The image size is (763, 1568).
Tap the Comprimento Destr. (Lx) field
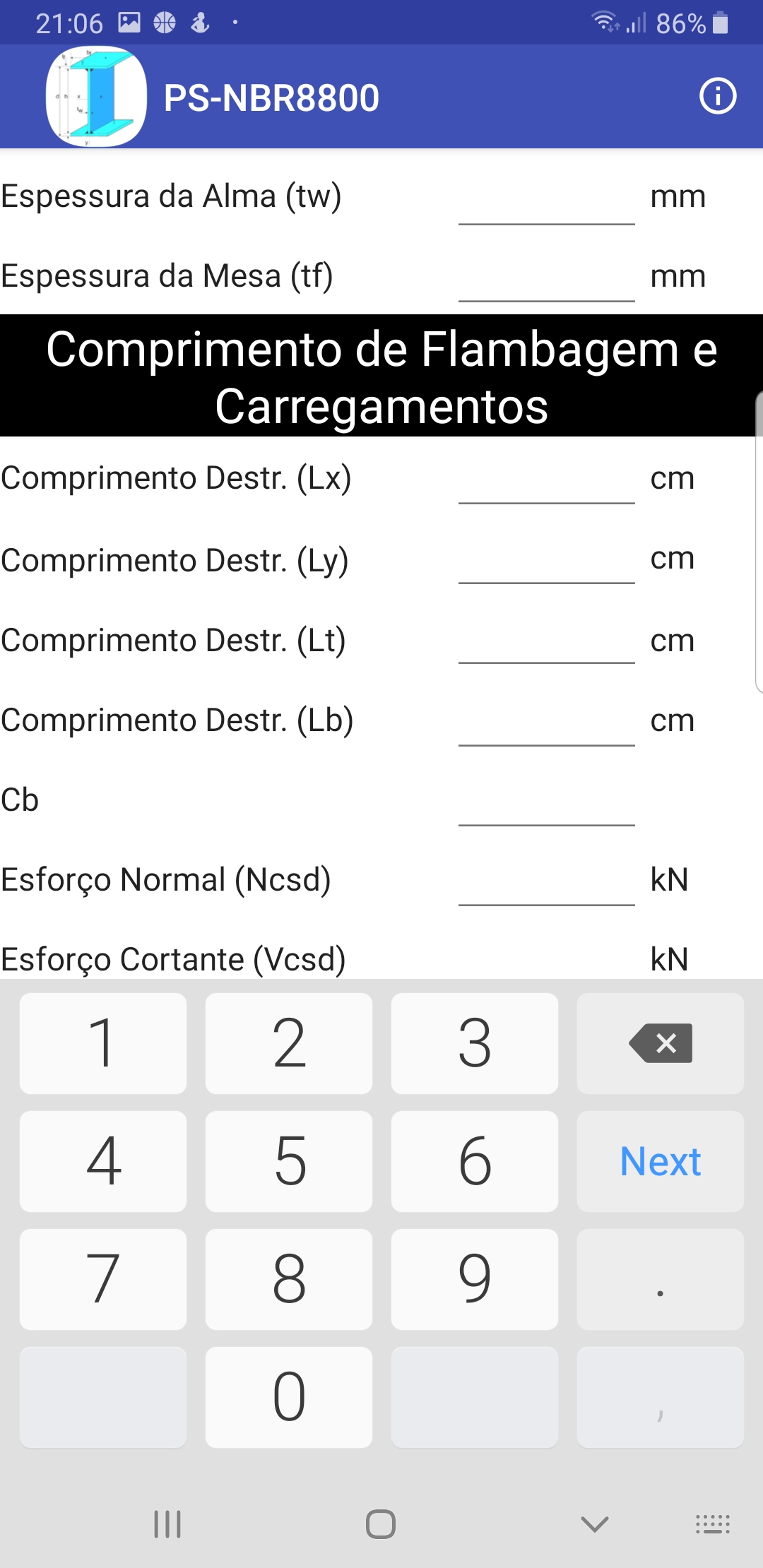tap(546, 478)
